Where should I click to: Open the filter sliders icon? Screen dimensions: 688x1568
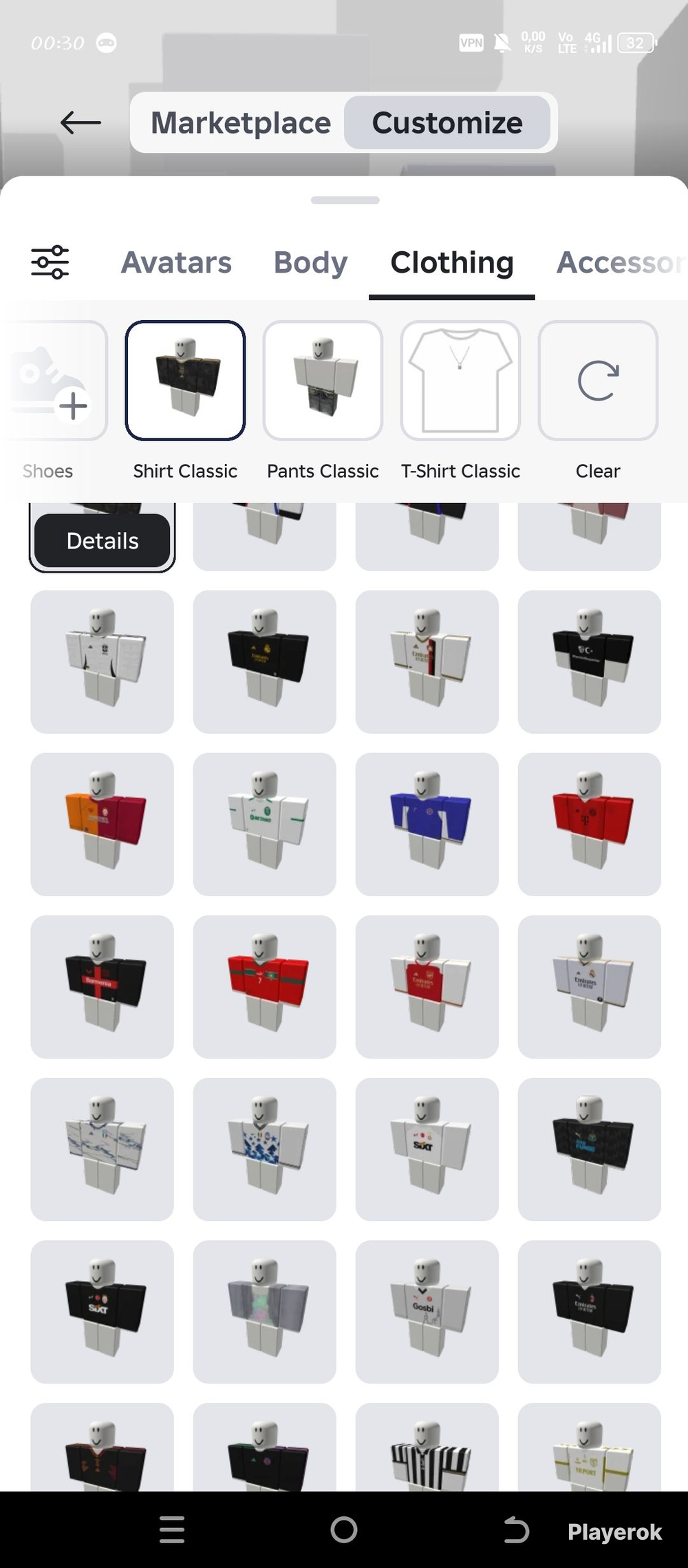coord(50,262)
